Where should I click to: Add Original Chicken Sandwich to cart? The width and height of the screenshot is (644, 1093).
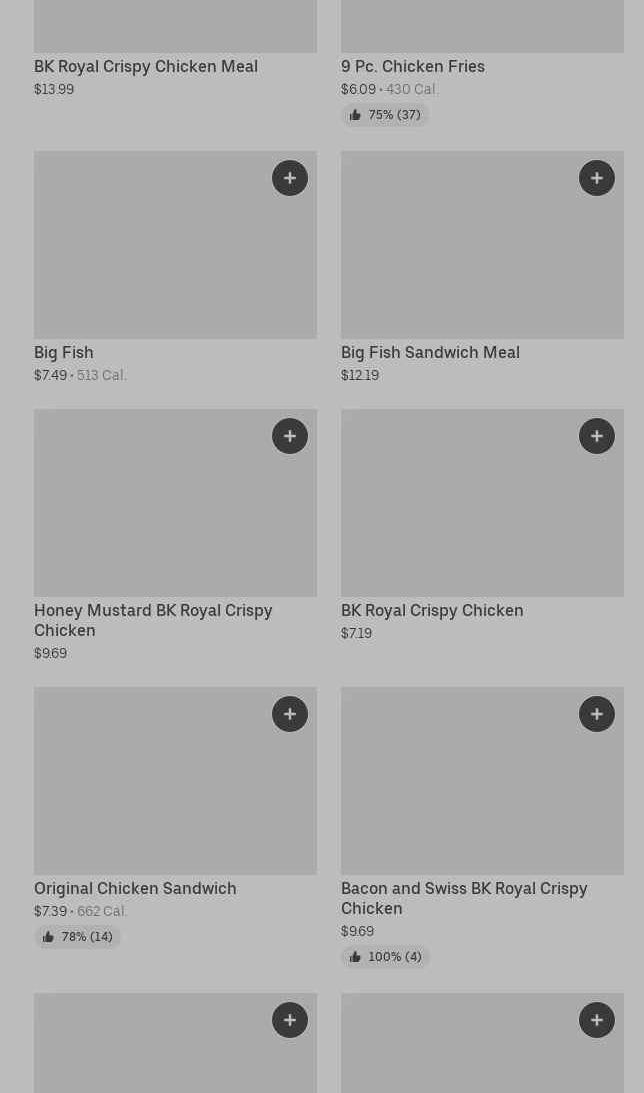(290, 714)
